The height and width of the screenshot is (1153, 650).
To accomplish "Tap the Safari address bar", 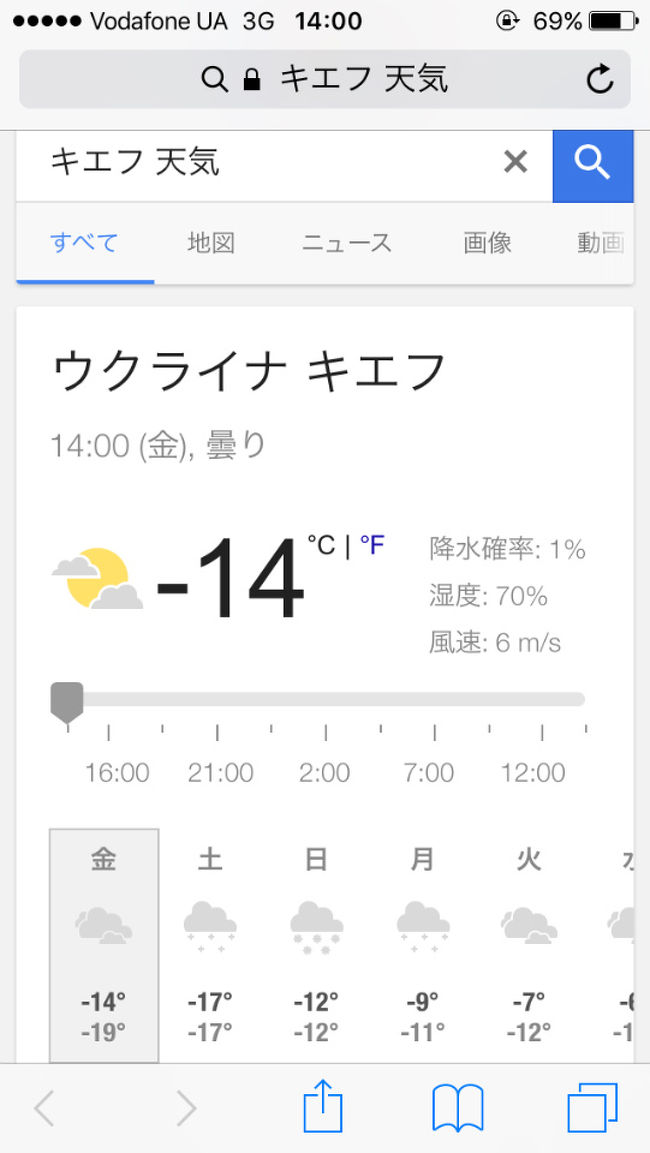I will coord(324,79).
